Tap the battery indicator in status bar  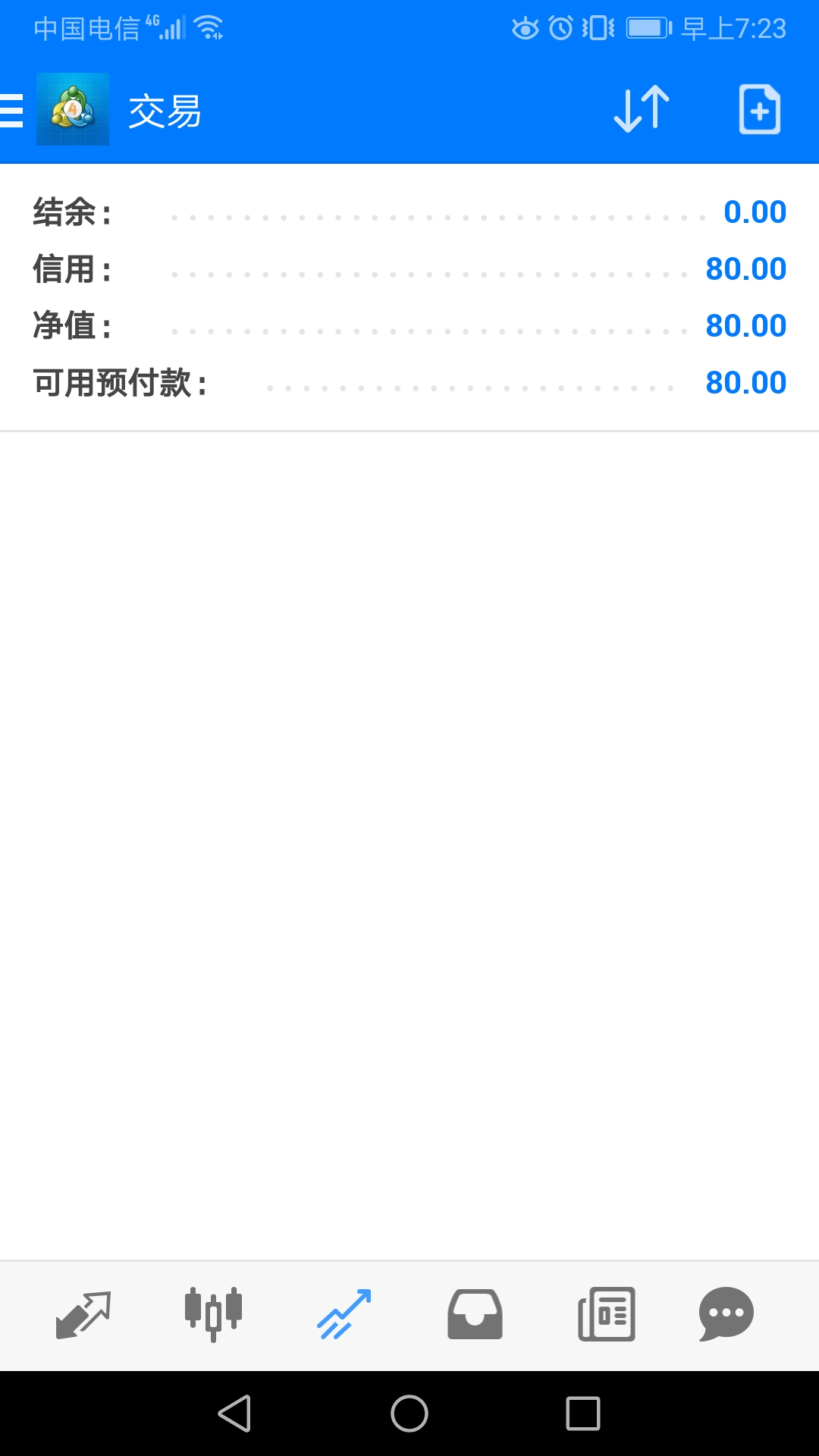click(648, 27)
